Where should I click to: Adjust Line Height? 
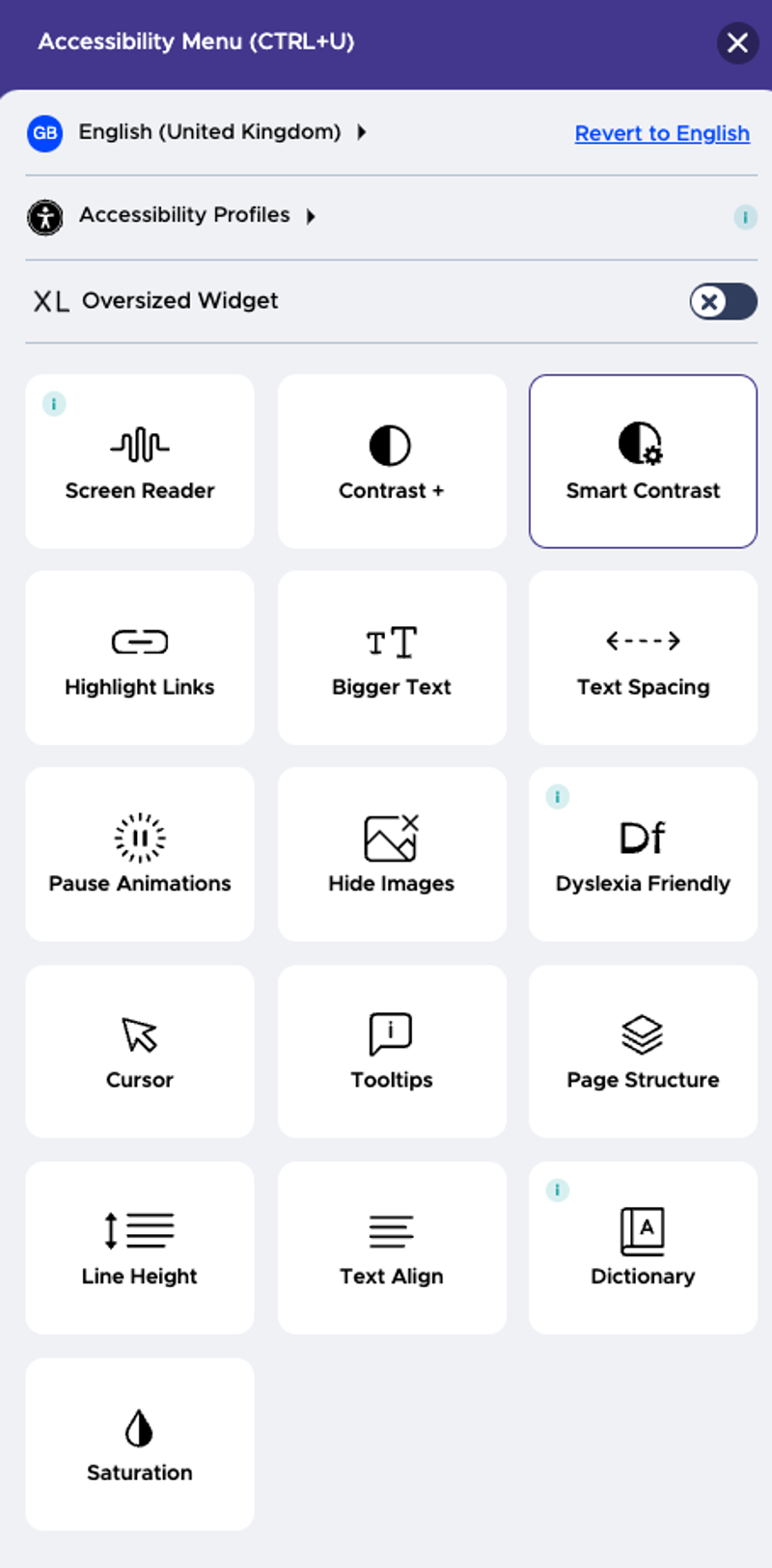(140, 1248)
